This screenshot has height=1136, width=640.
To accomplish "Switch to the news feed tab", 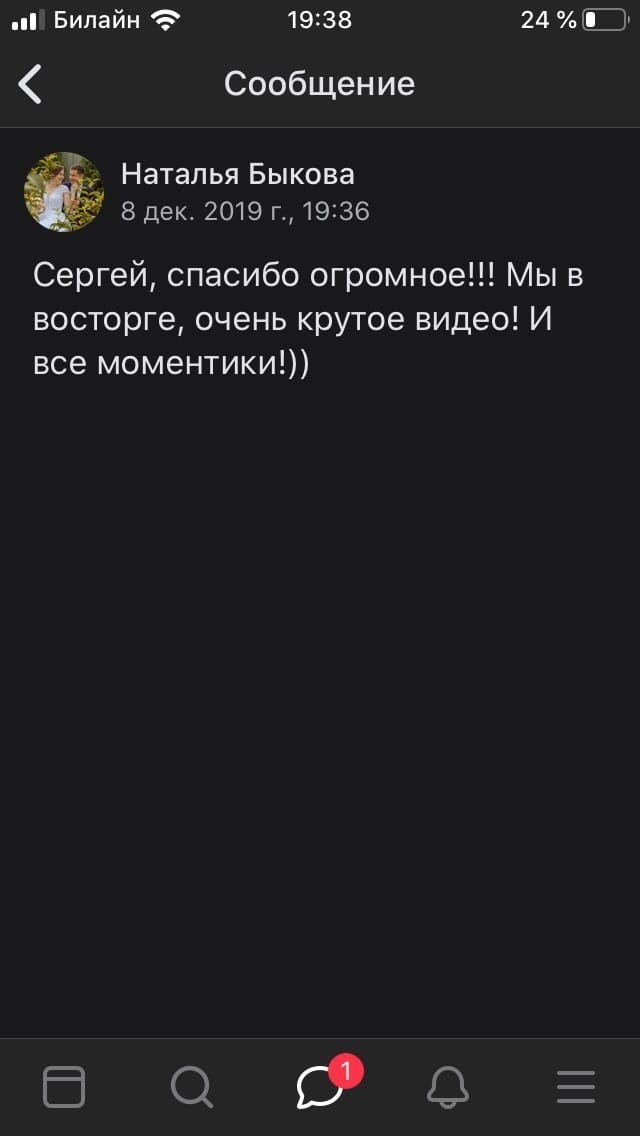I will pos(64,1087).
